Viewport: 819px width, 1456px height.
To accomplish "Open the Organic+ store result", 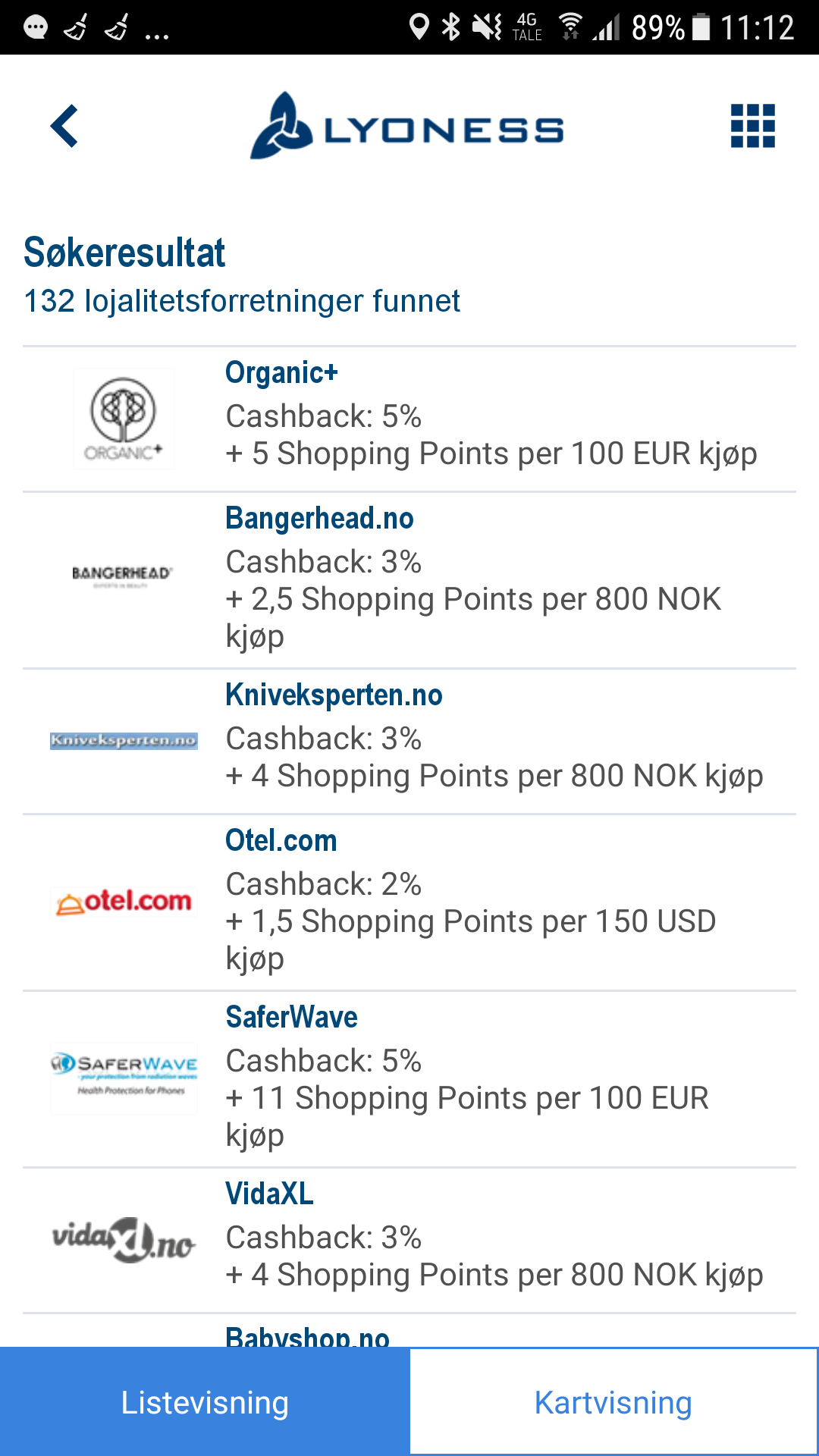I will pyautogui.click(x=409, y=419).
